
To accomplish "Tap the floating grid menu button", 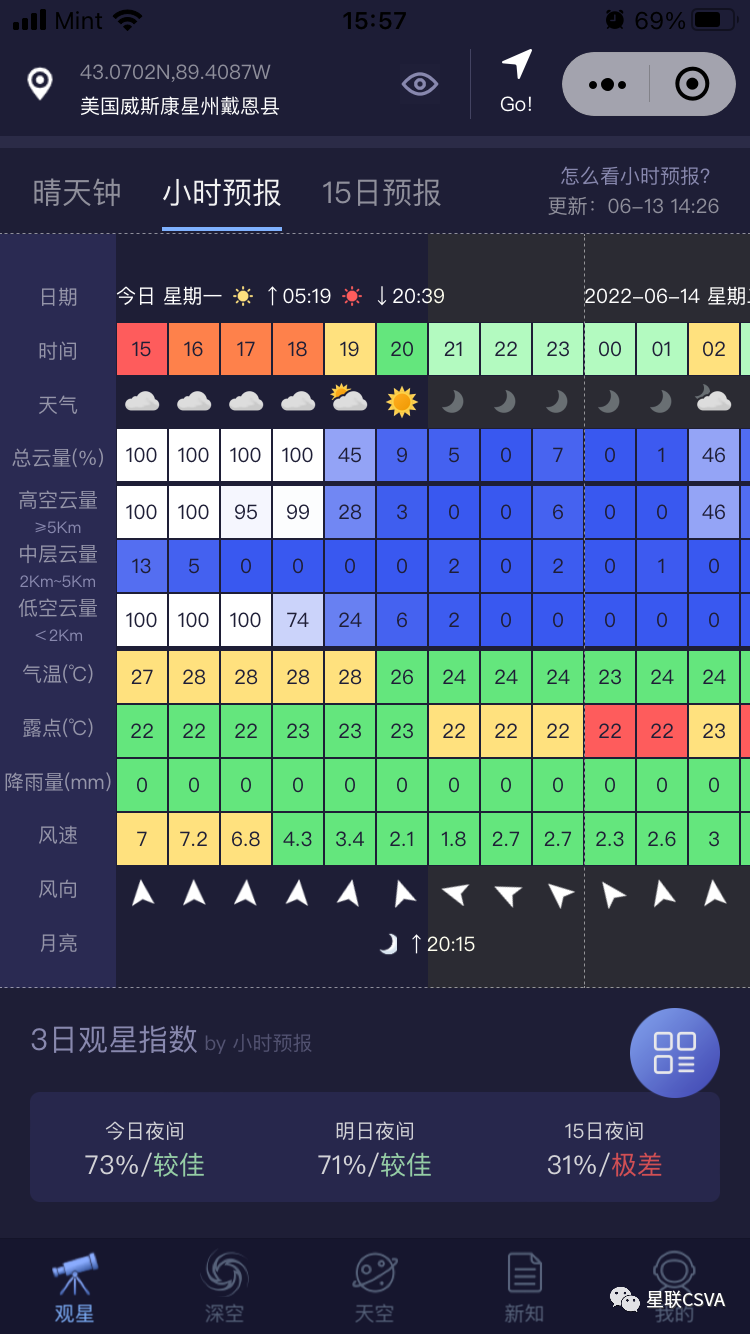I will (674, 1053).
